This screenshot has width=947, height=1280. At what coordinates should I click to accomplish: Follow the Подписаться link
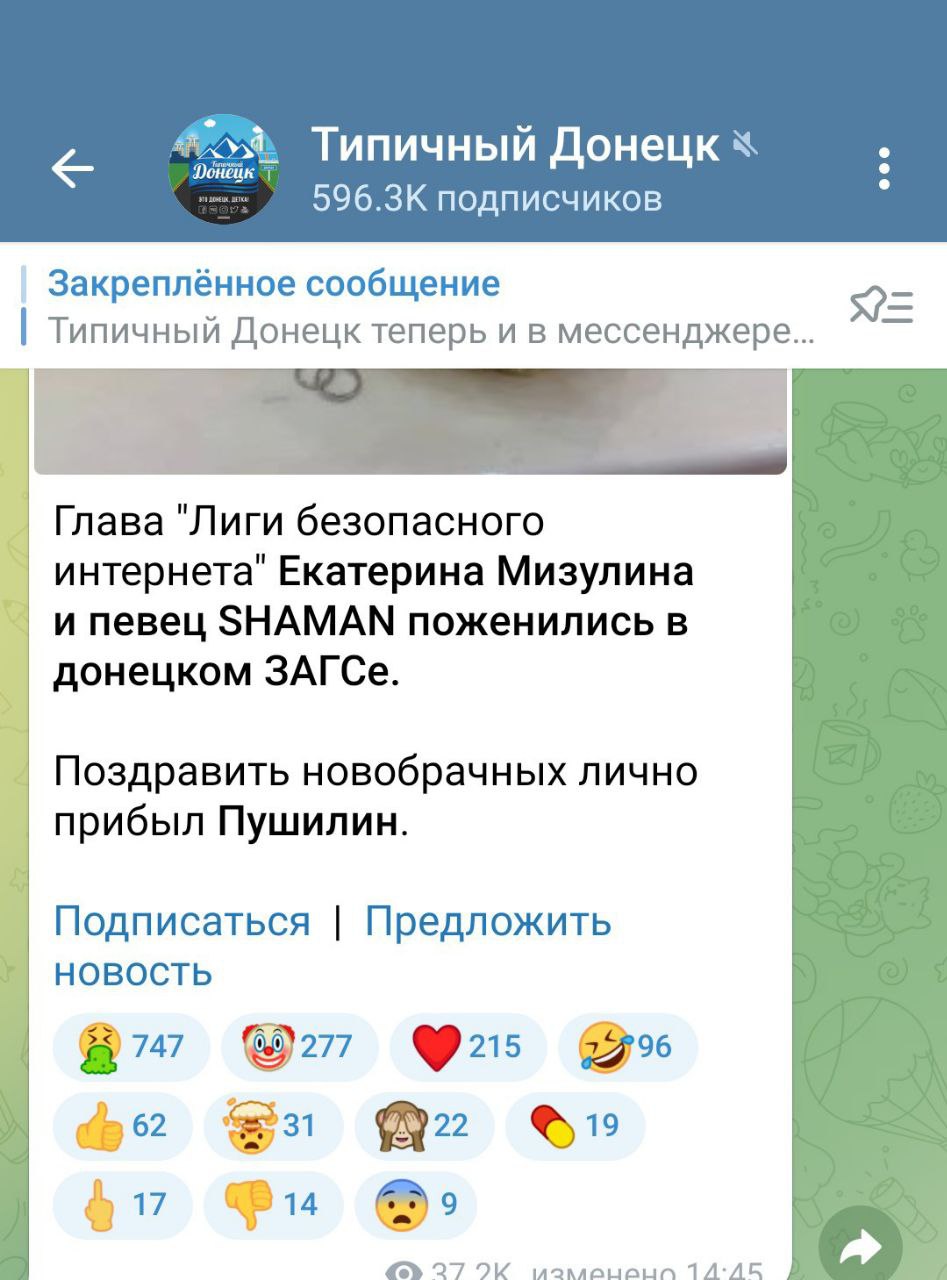click(x=182, y=921)
